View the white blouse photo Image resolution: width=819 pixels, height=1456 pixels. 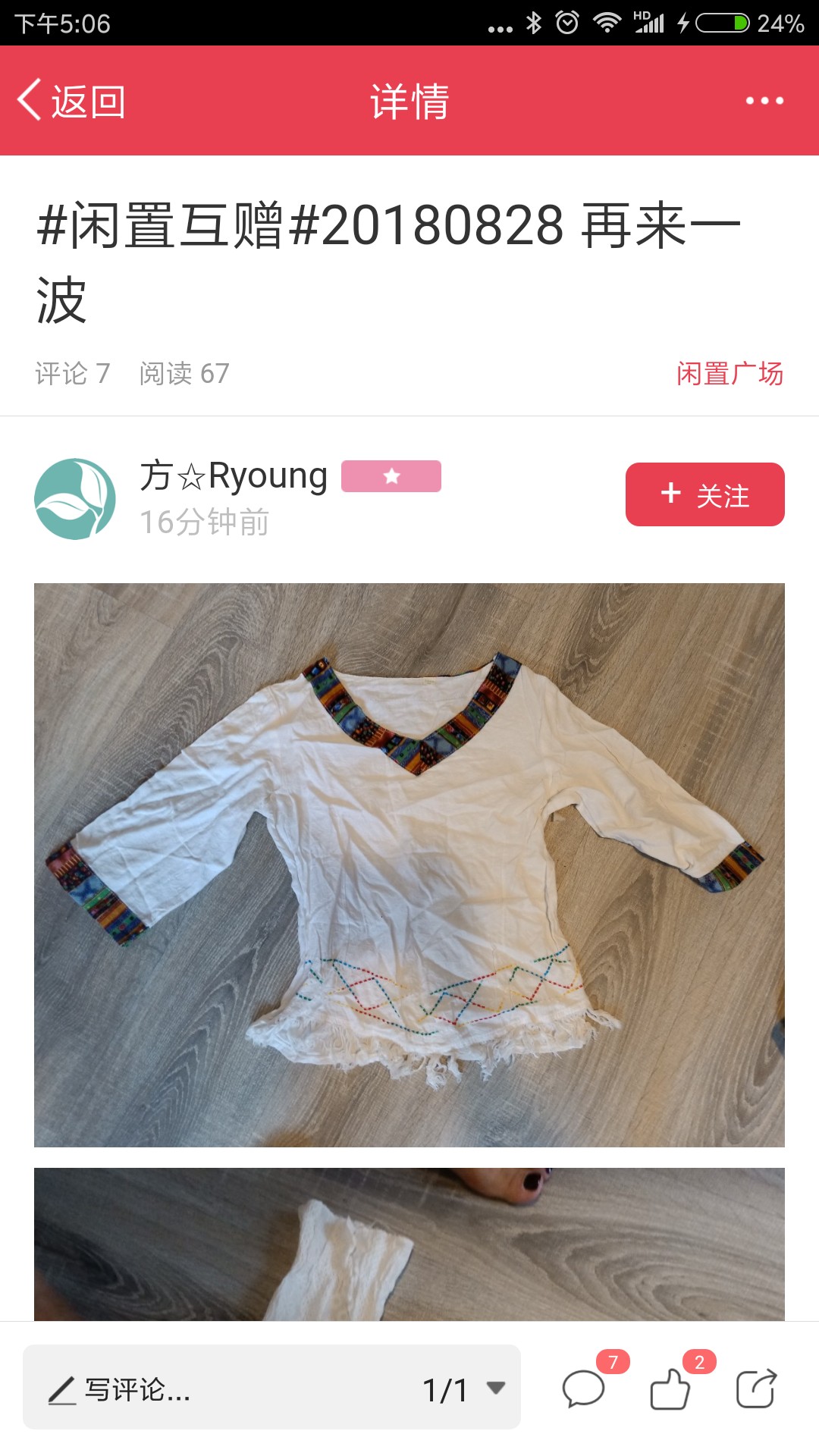[409, 864]
